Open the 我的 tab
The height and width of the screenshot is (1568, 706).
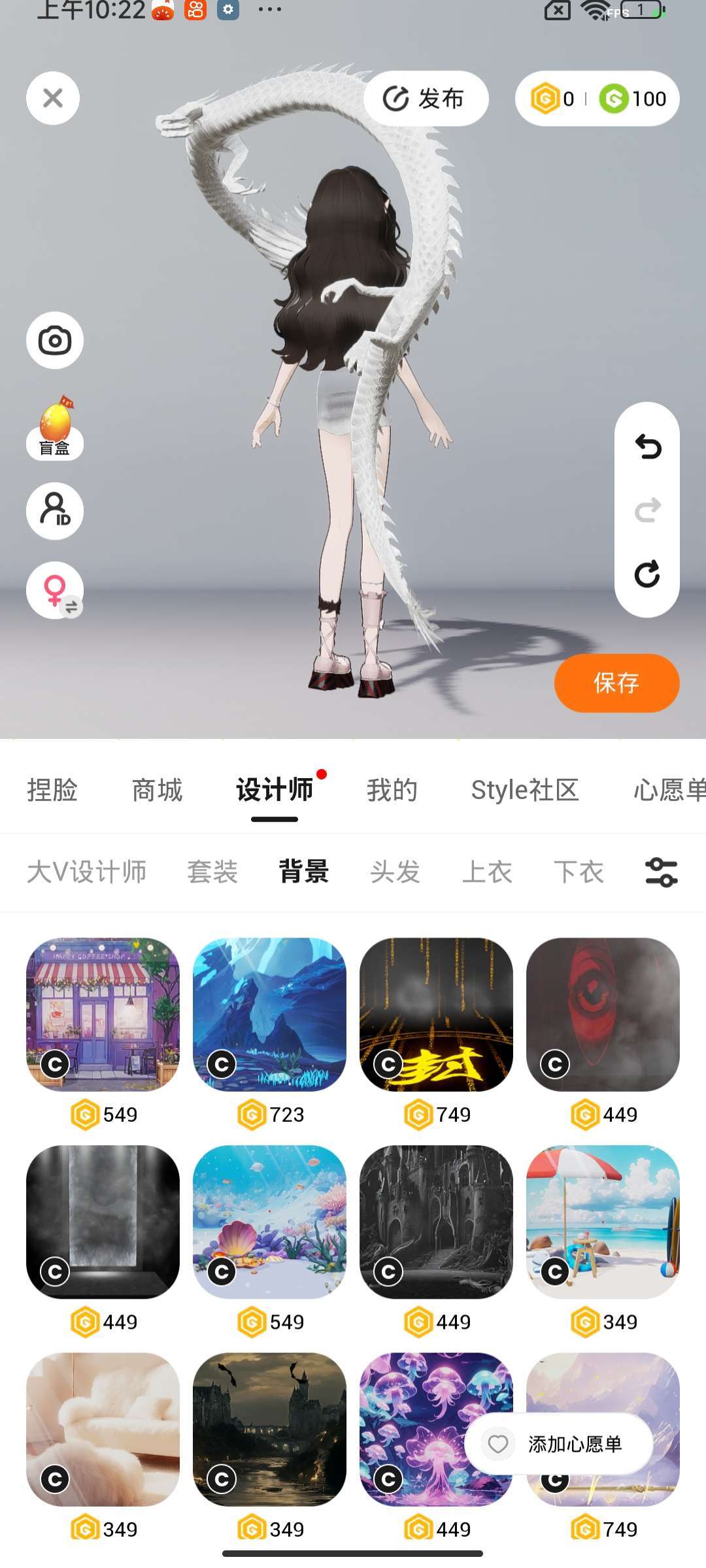point(392,791)
